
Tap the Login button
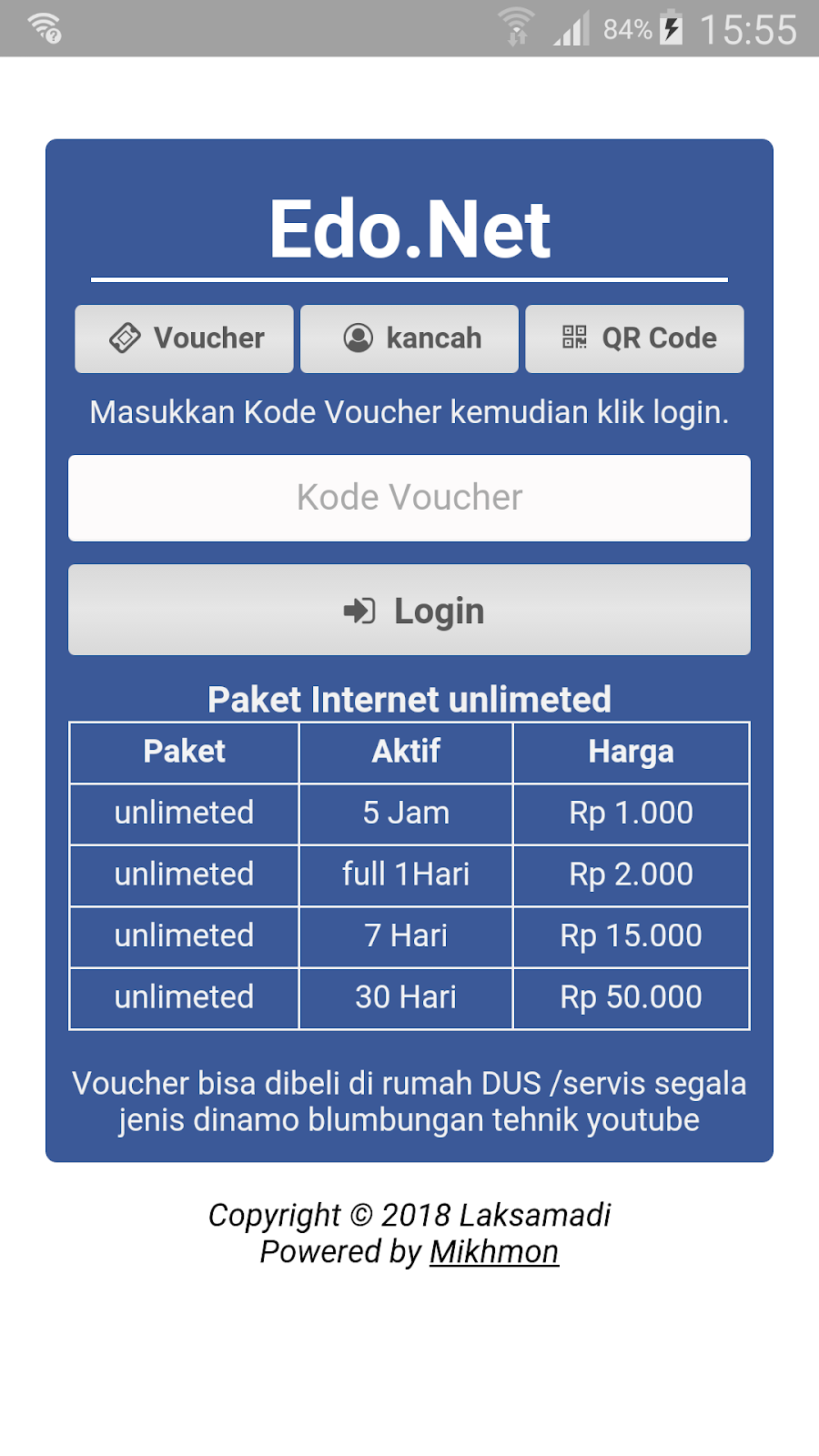click(x=409, y=610)
